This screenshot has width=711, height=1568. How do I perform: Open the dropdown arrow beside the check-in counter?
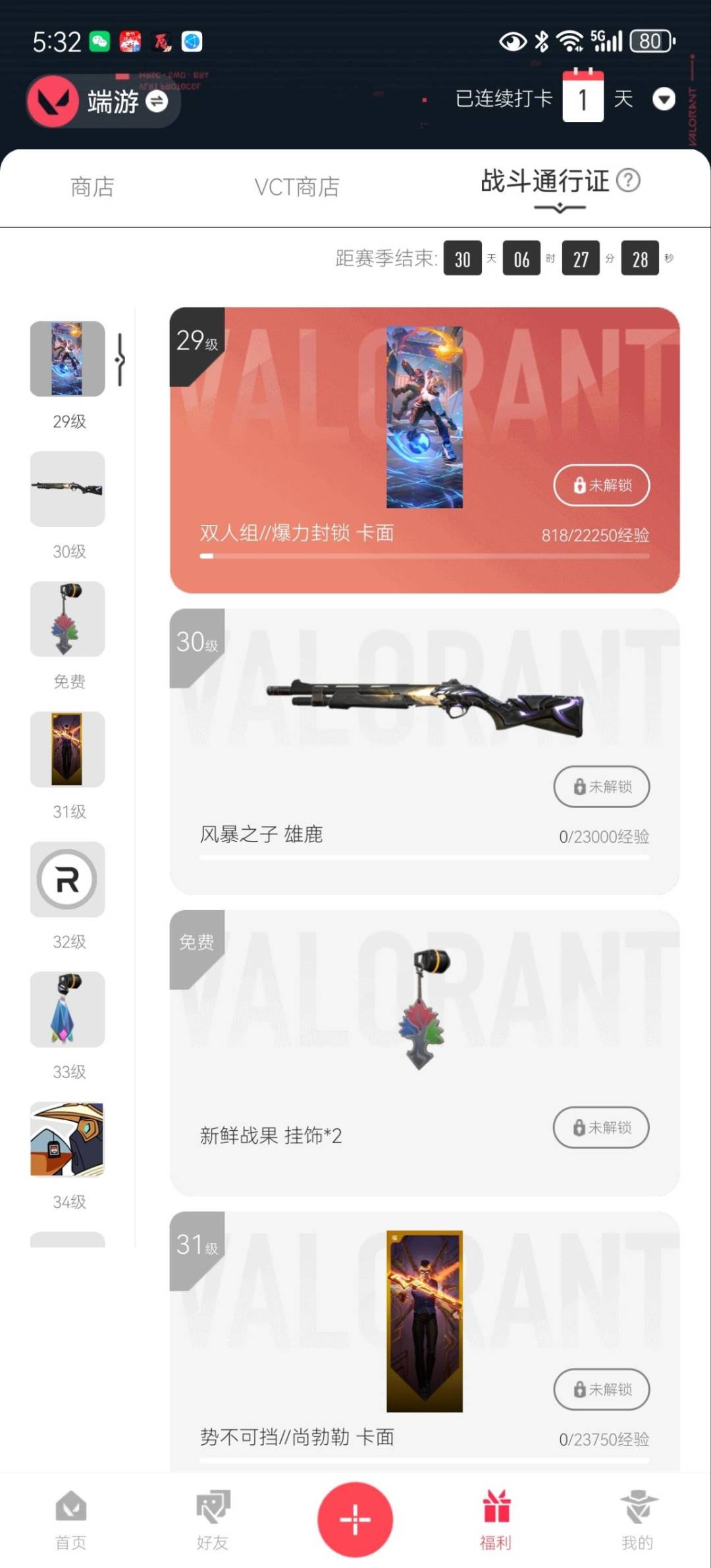[664, 99]
